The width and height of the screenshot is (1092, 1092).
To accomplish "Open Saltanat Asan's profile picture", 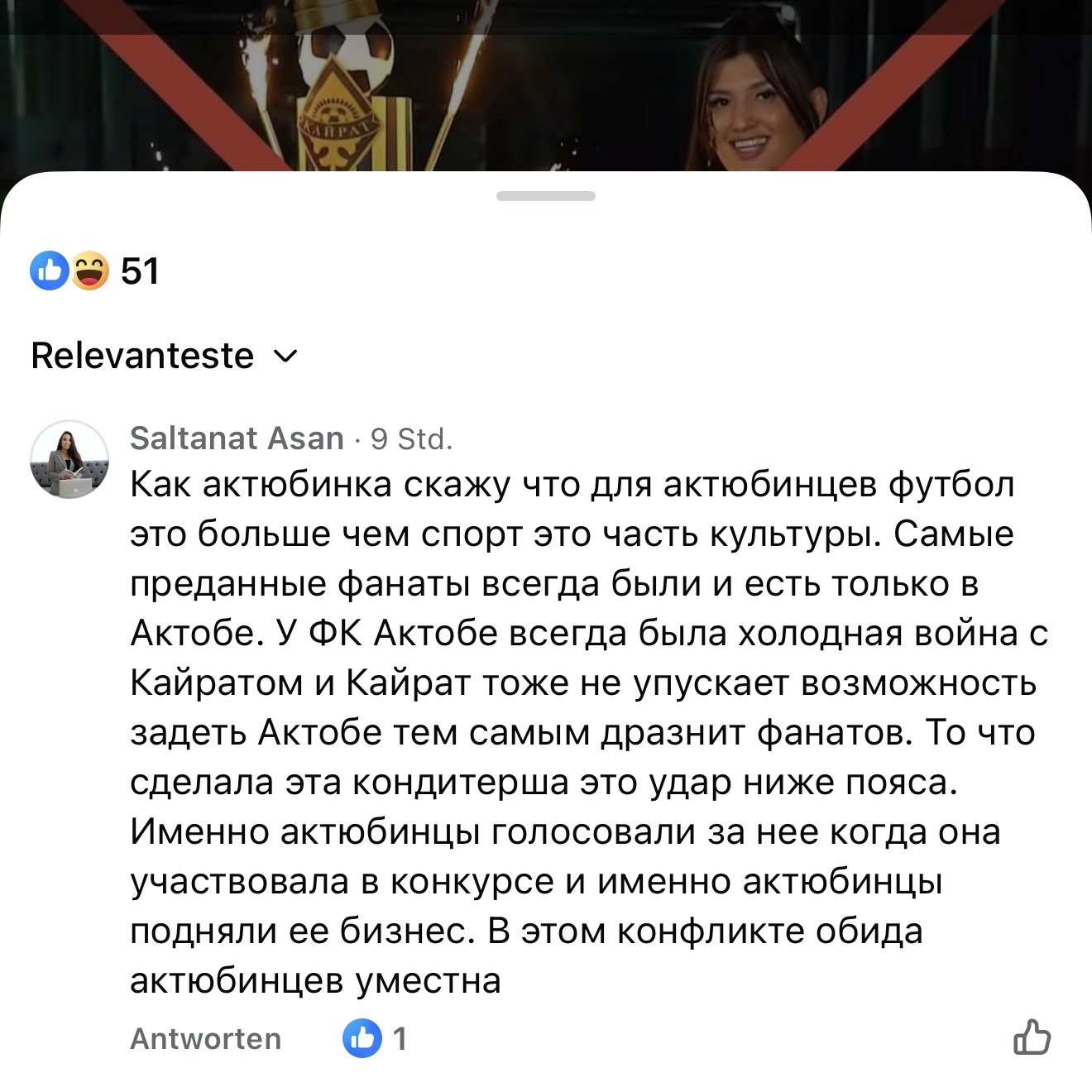I will [x=69, y=459].
